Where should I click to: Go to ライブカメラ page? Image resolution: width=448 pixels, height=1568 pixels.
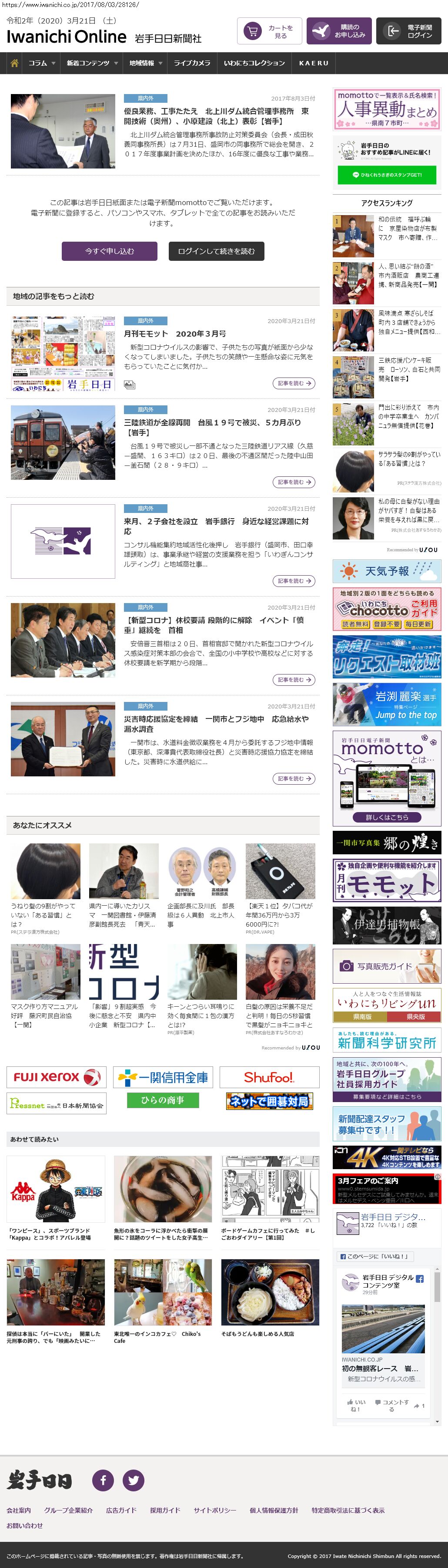[192, 63]
